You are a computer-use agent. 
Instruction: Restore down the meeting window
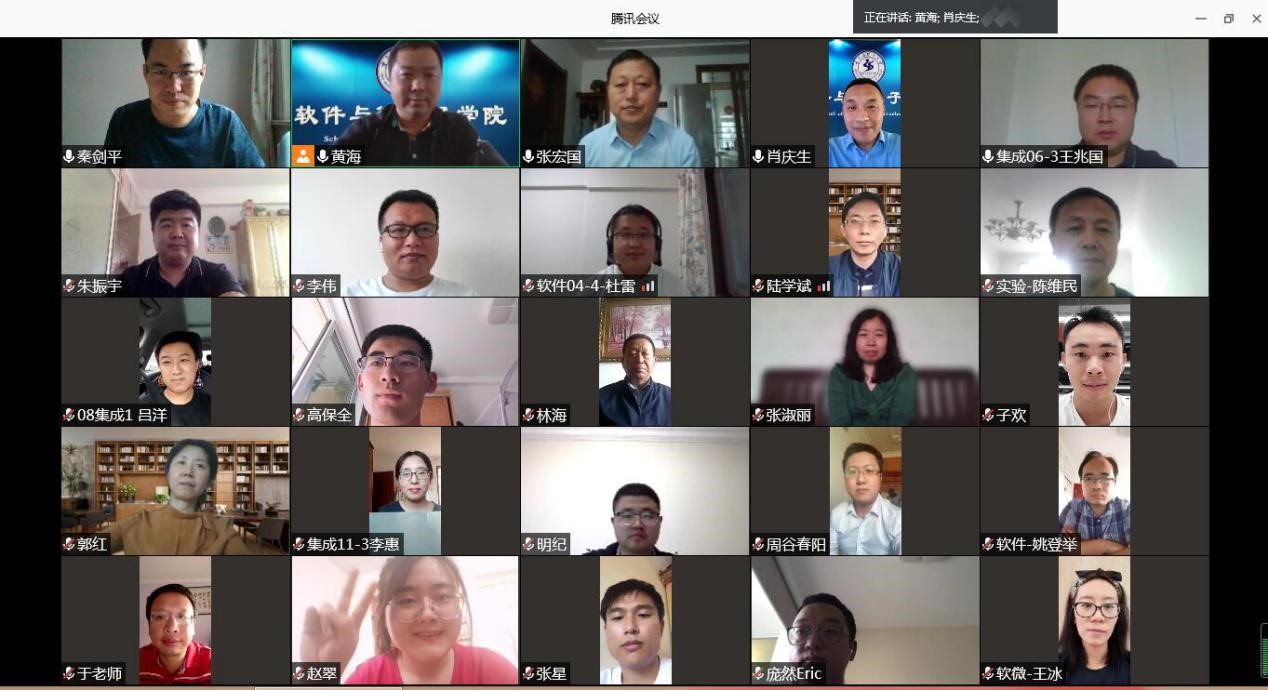tap(1229, 19)
